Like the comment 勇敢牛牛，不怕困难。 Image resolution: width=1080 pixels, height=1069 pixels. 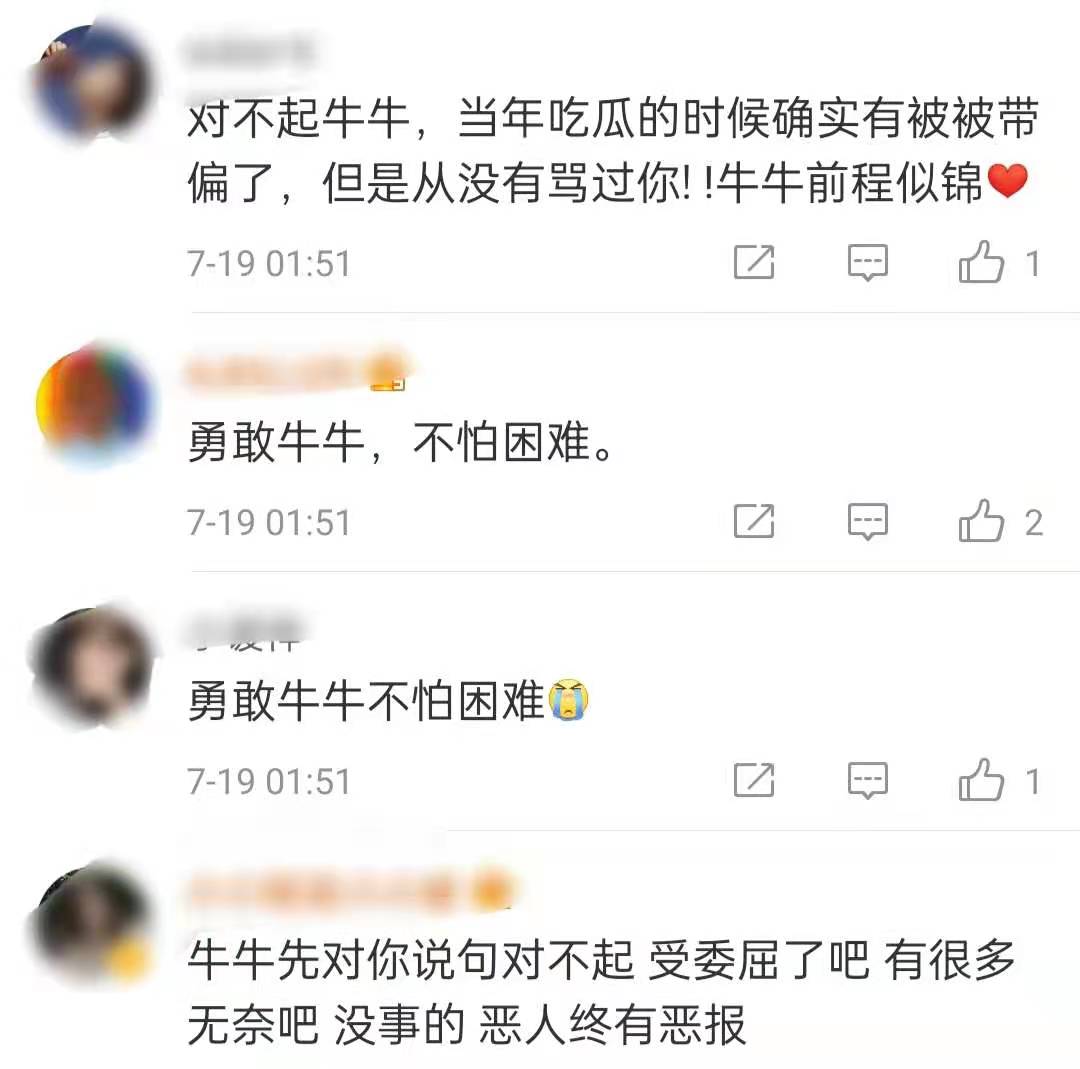click(981, 521)
